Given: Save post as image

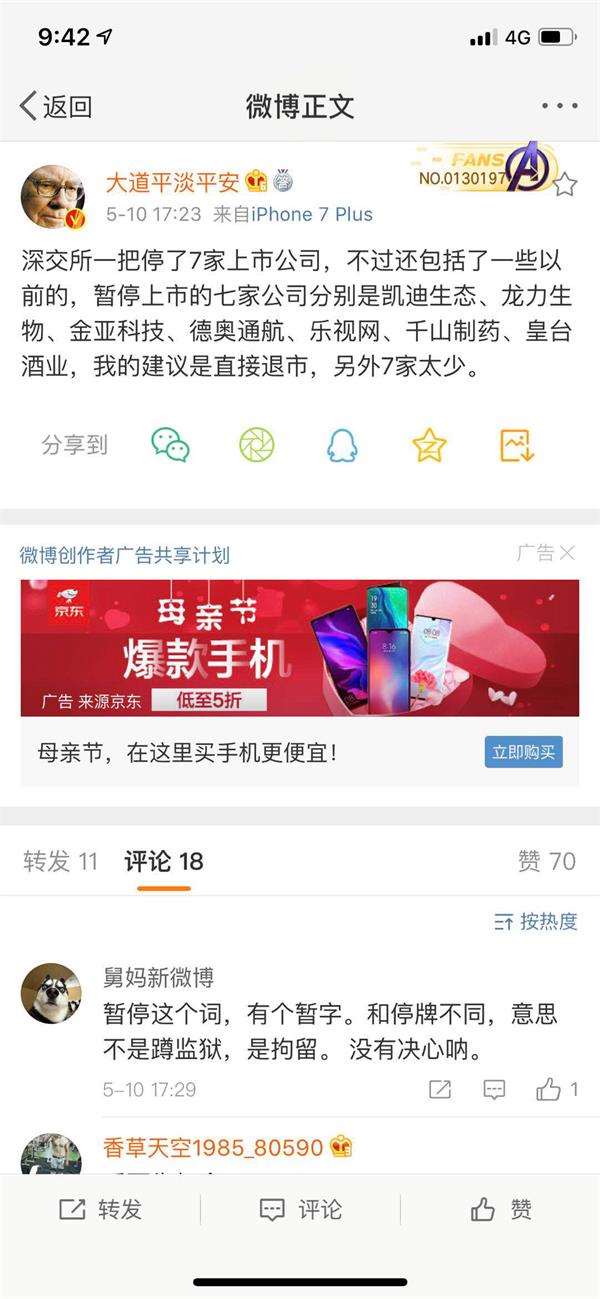Looking at the screenshot, I should [x=517, y=445].
